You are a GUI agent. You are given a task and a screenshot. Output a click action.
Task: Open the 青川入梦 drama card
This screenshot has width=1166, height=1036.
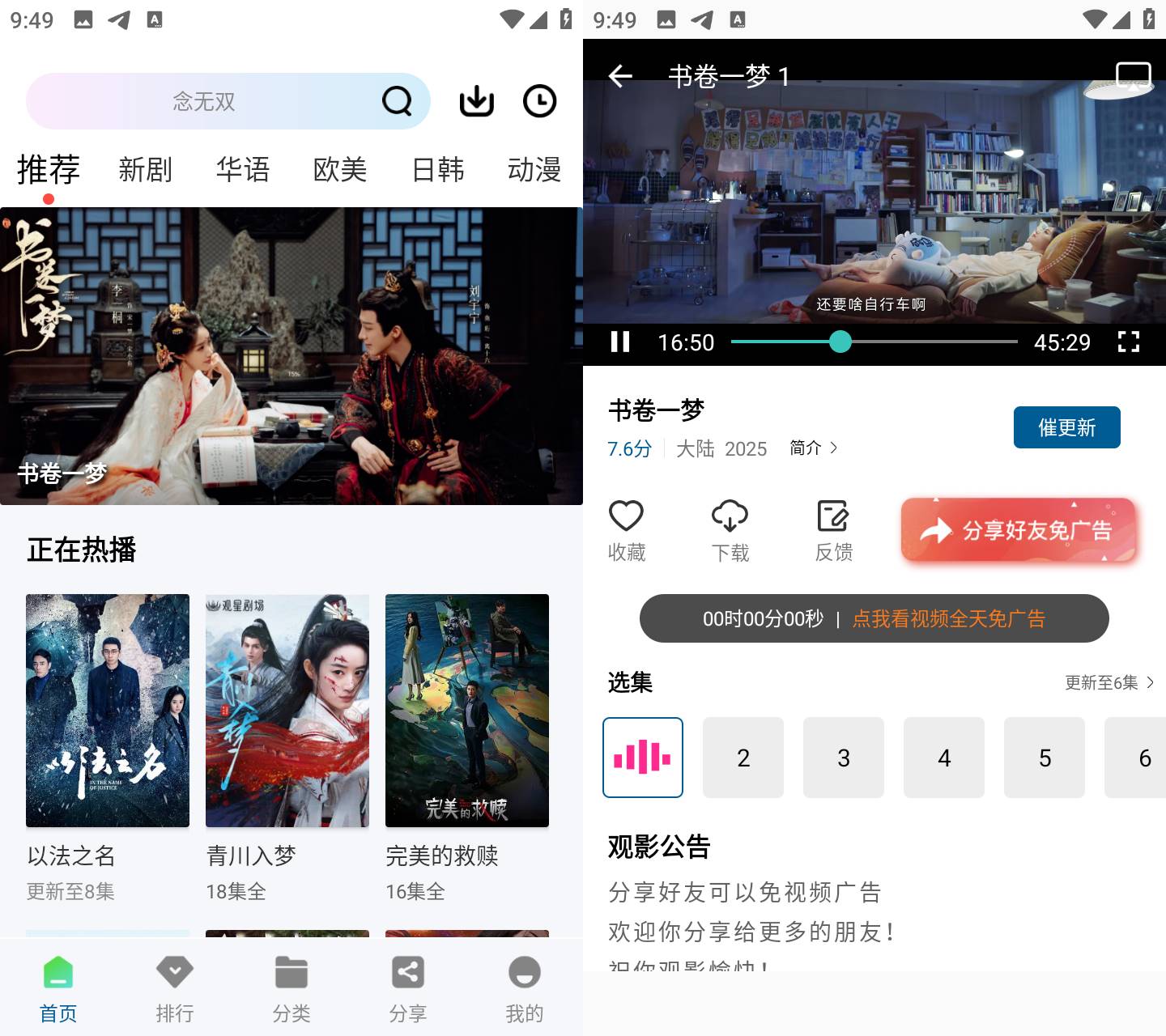(x=287, y=711)
